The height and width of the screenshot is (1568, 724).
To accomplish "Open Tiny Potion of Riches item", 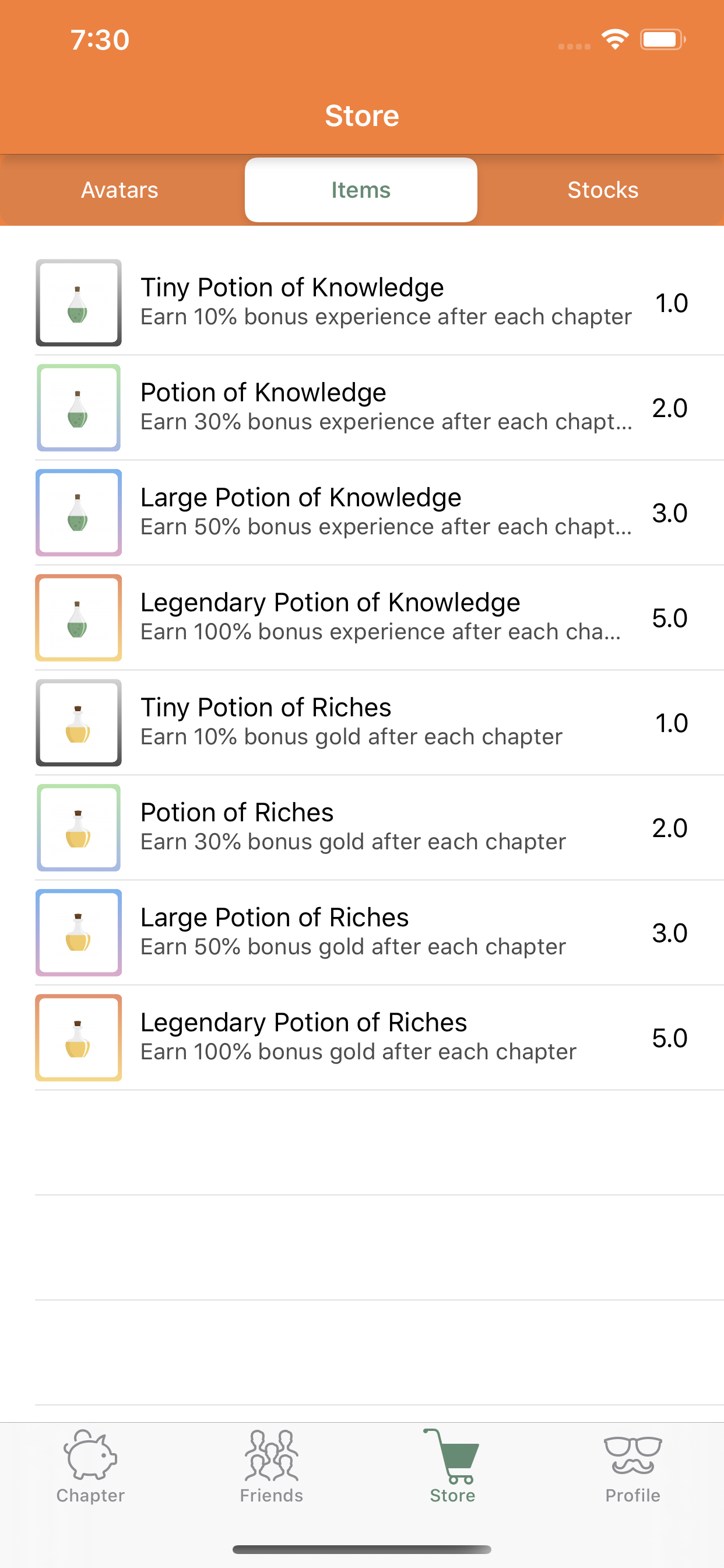I will (x=377, y=723).
